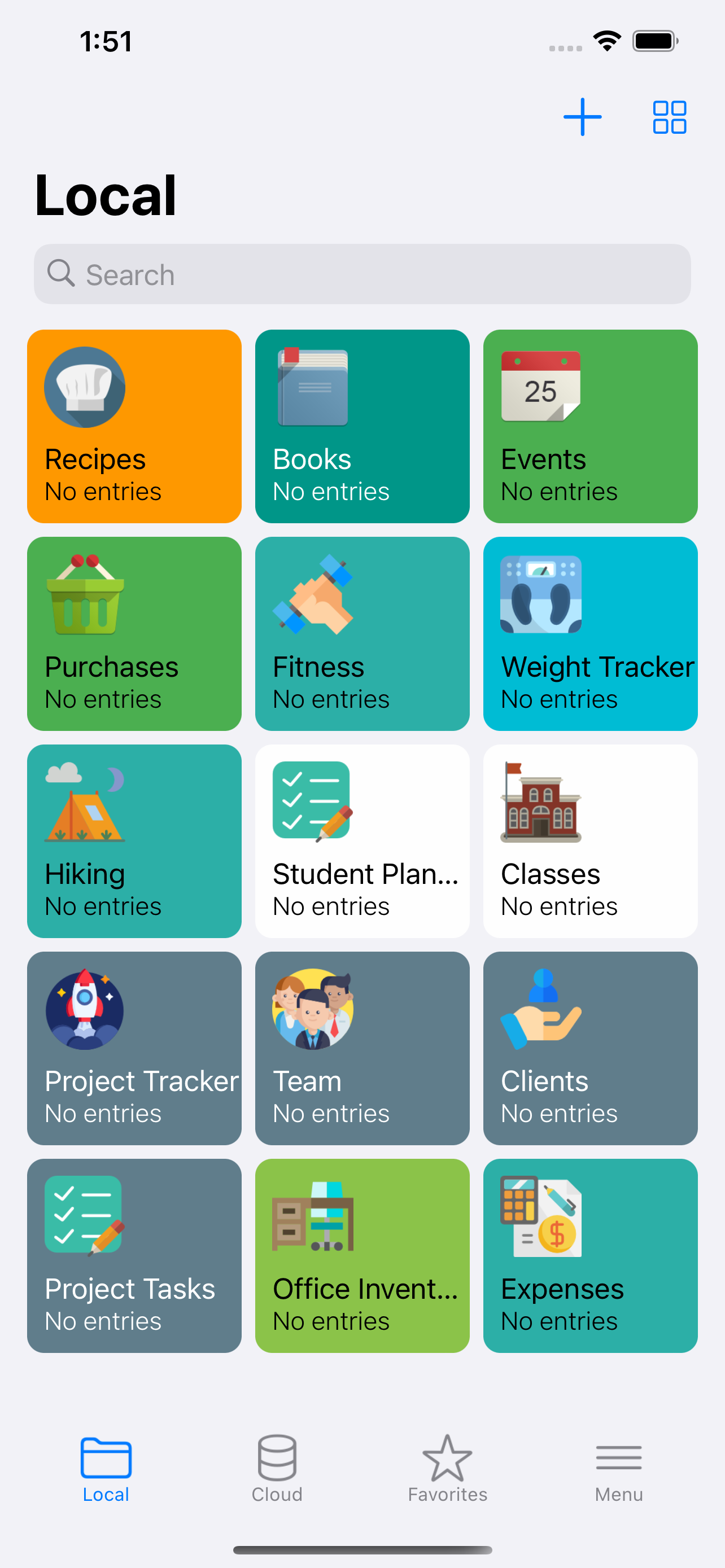
Task: Open the Events collection
Action: pyautogui.click(x=590, y=426)
